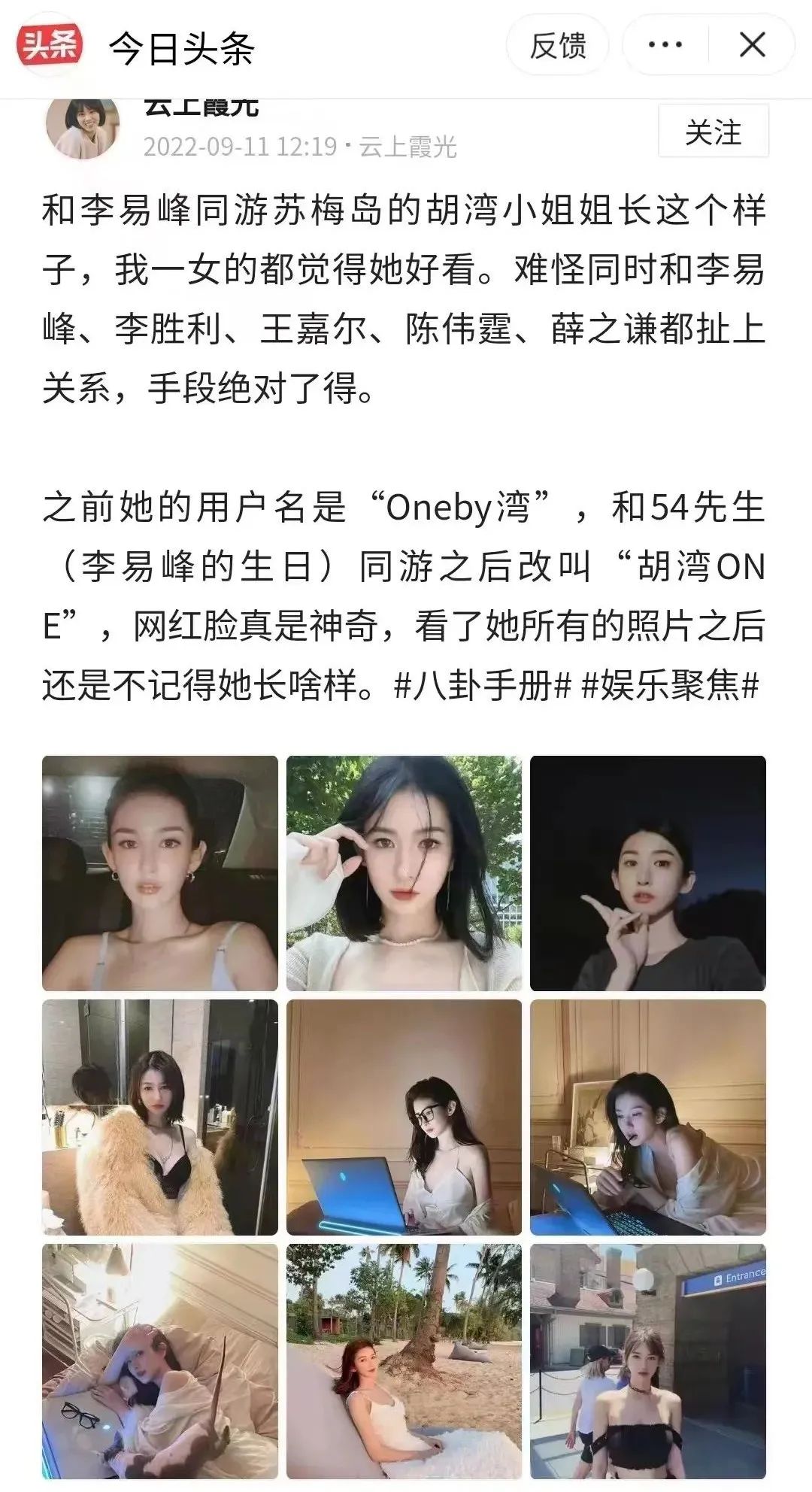This screenshot has height=1492, width=812.
Task: Open the dark night-time photo
Action: (647, 873)
